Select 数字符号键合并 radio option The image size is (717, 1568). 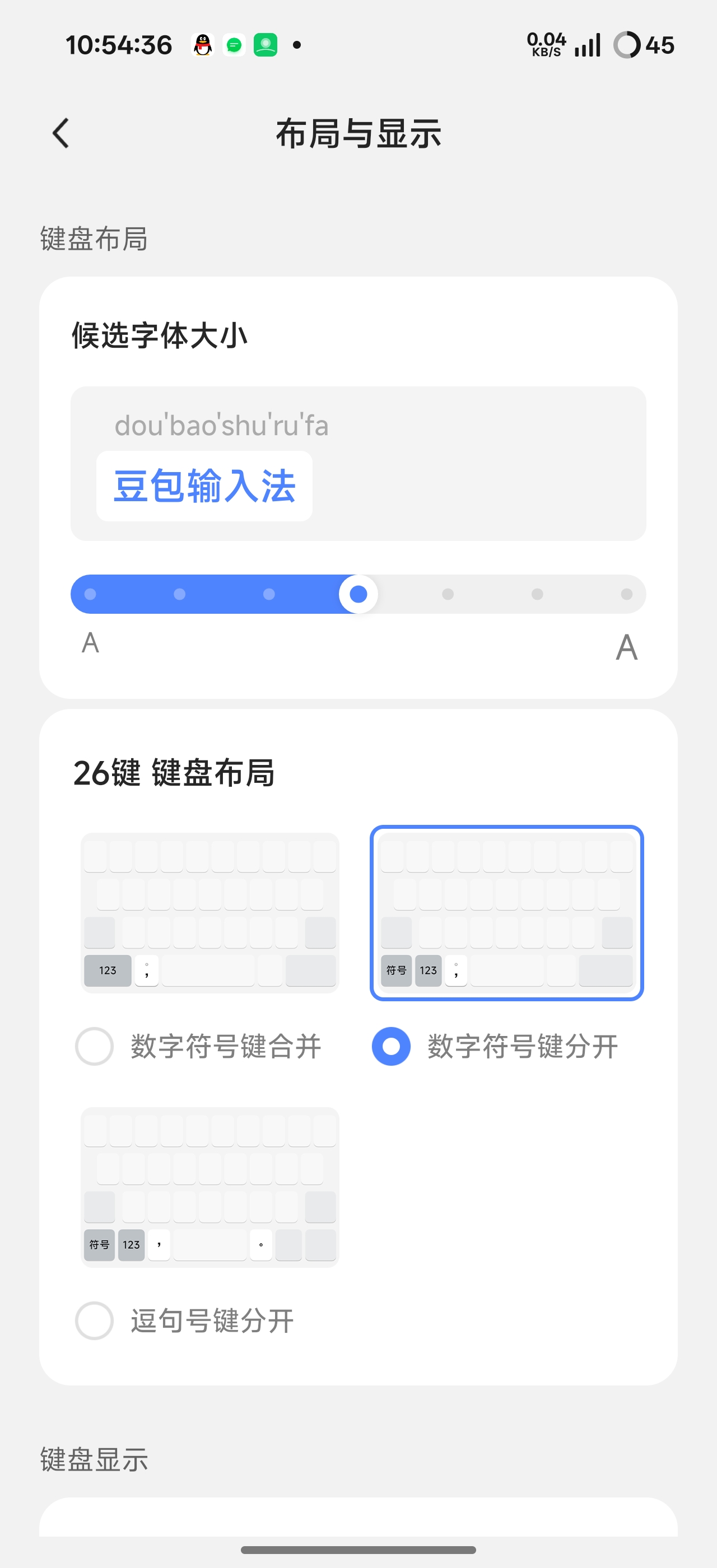[x=94, y=1046]
